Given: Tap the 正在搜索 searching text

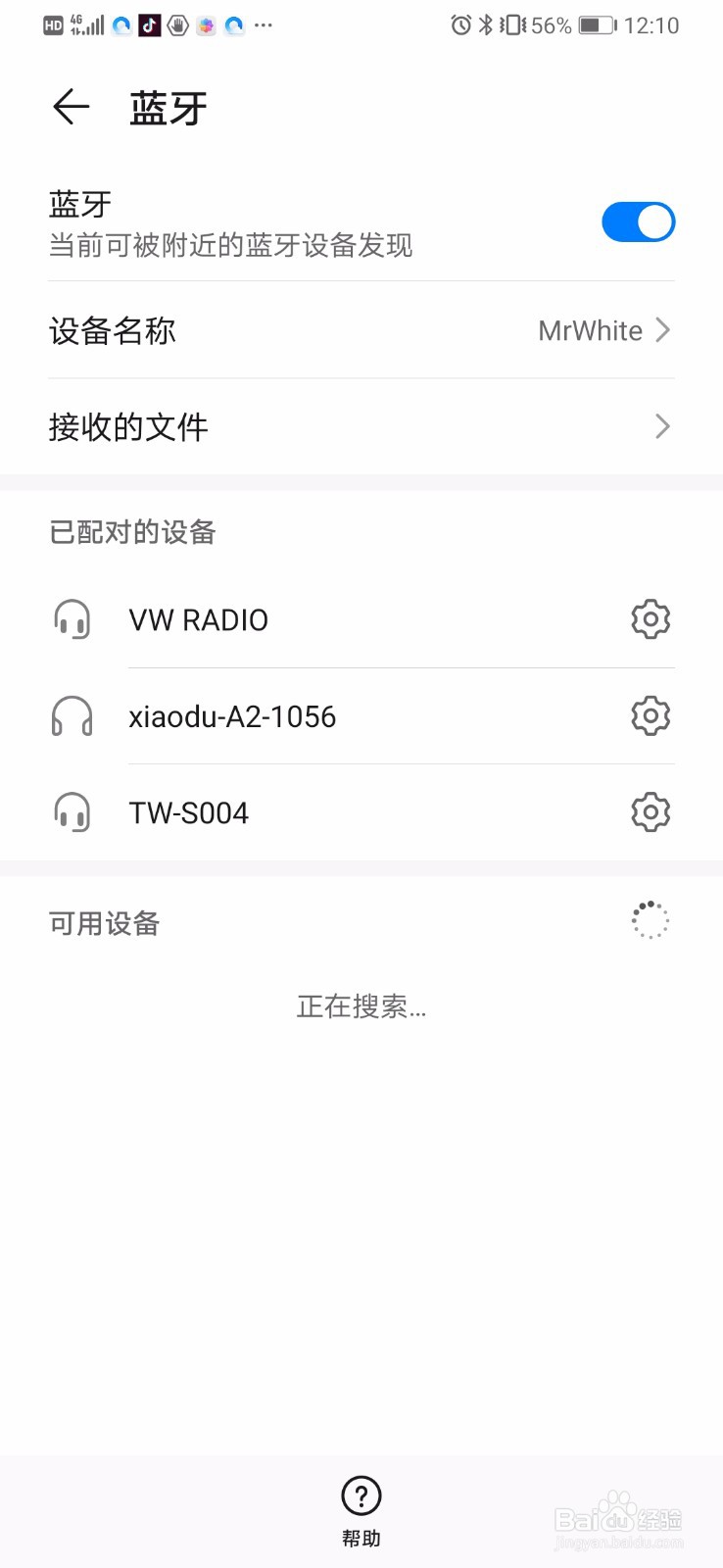Looking at the screenshot, I should tap(361, 1006).
